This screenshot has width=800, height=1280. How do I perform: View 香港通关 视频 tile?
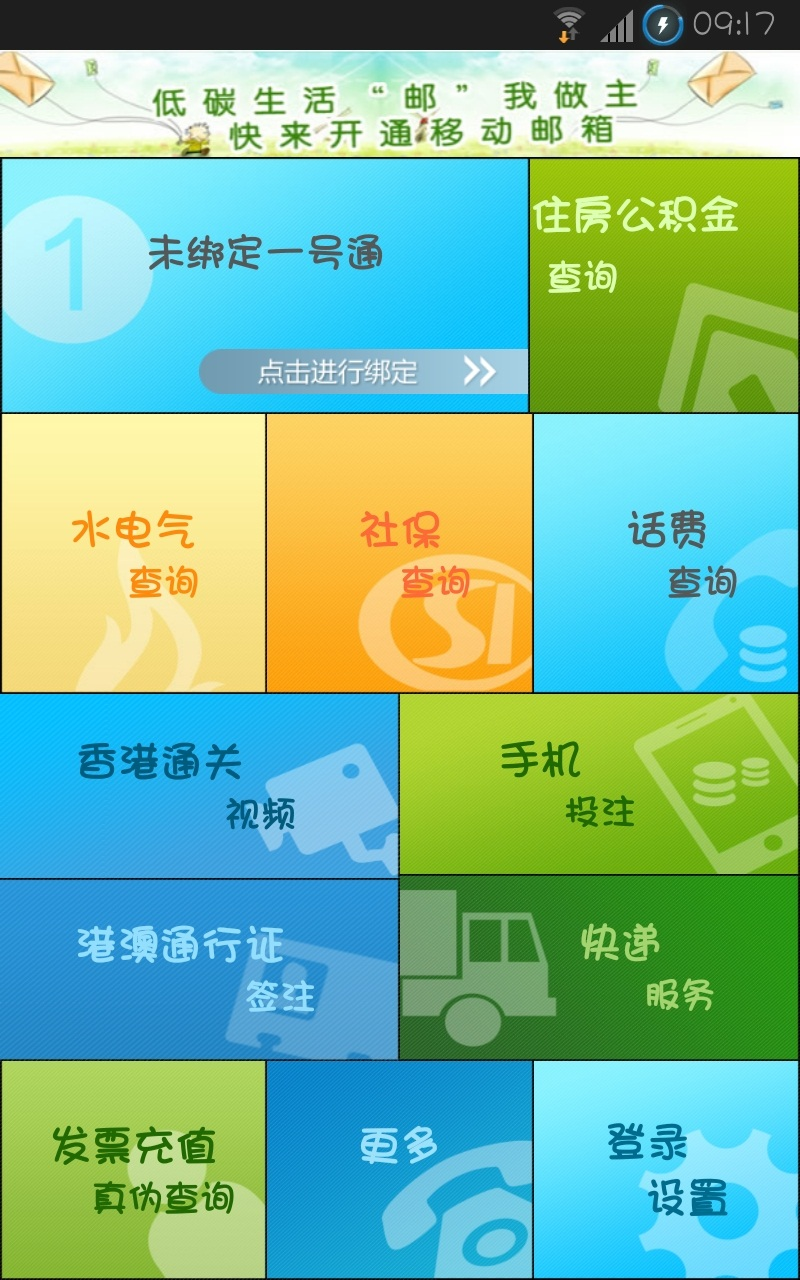pos(199,786)
